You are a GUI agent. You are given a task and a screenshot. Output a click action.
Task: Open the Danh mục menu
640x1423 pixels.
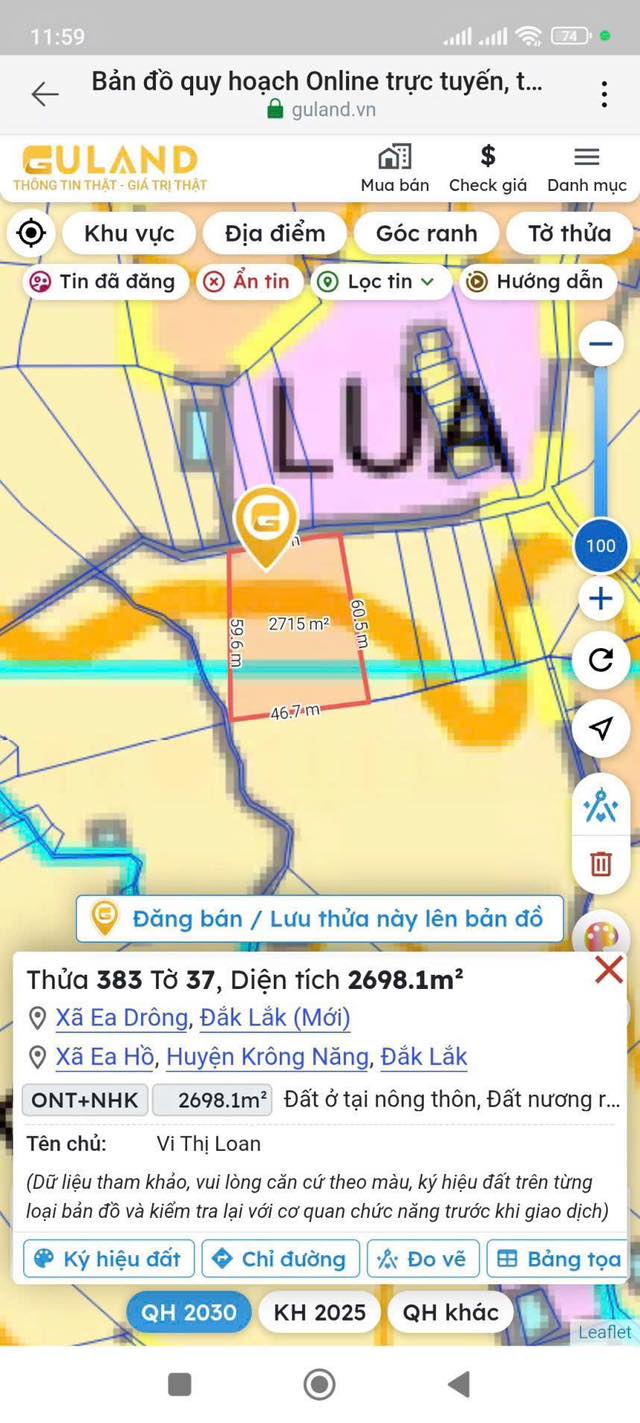pyautogui.click(x=587, y=168)
